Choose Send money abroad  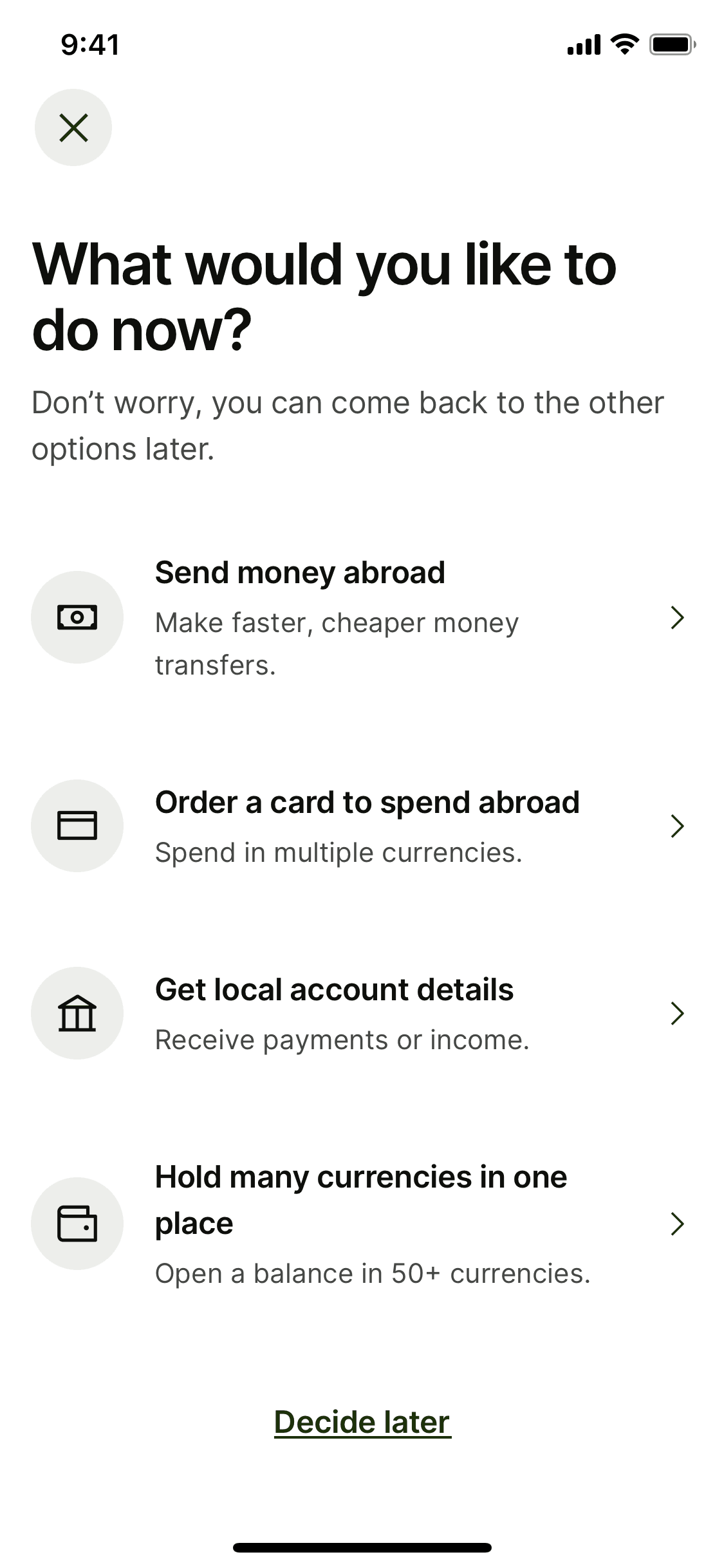(x=360, y=617)
